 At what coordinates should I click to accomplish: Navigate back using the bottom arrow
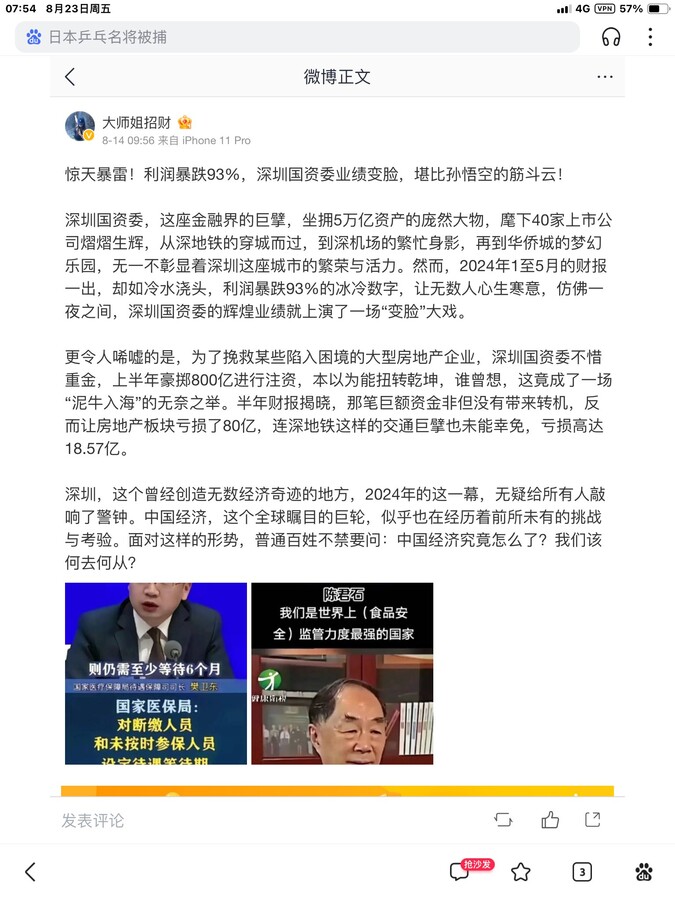coord(30,872)
